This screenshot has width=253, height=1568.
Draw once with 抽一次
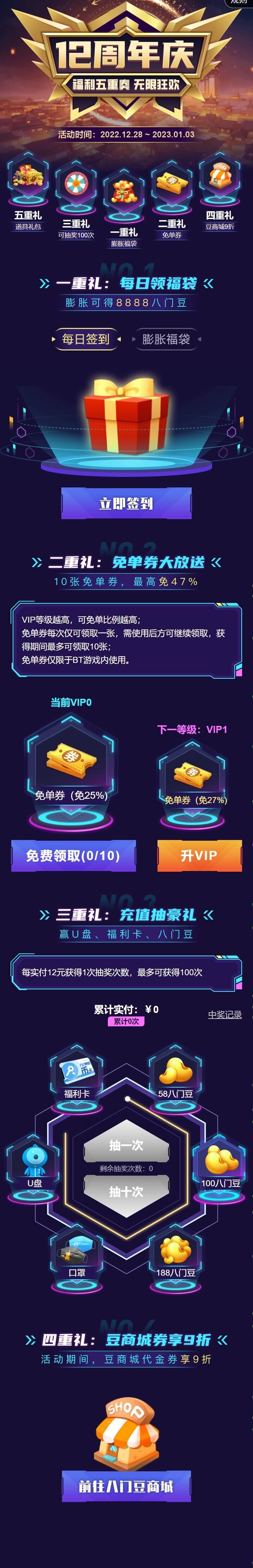coord(126,1145)
